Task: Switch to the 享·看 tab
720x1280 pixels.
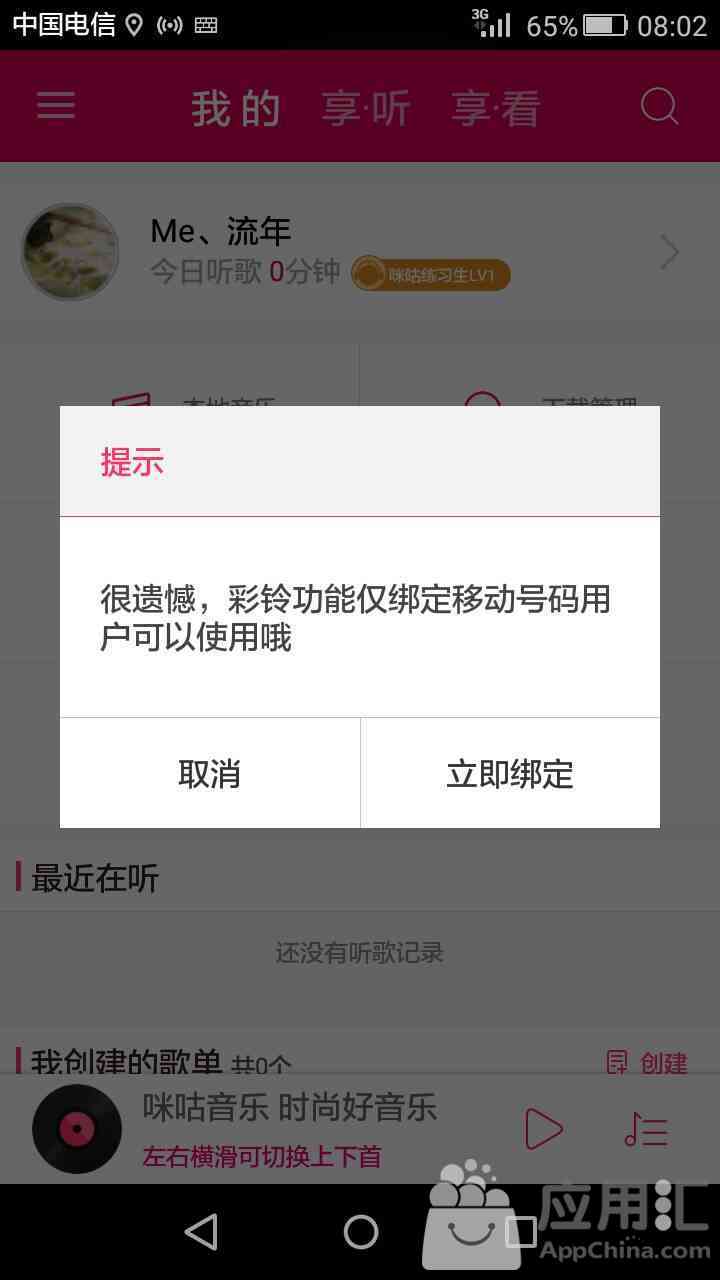Action: pos(496,108)
